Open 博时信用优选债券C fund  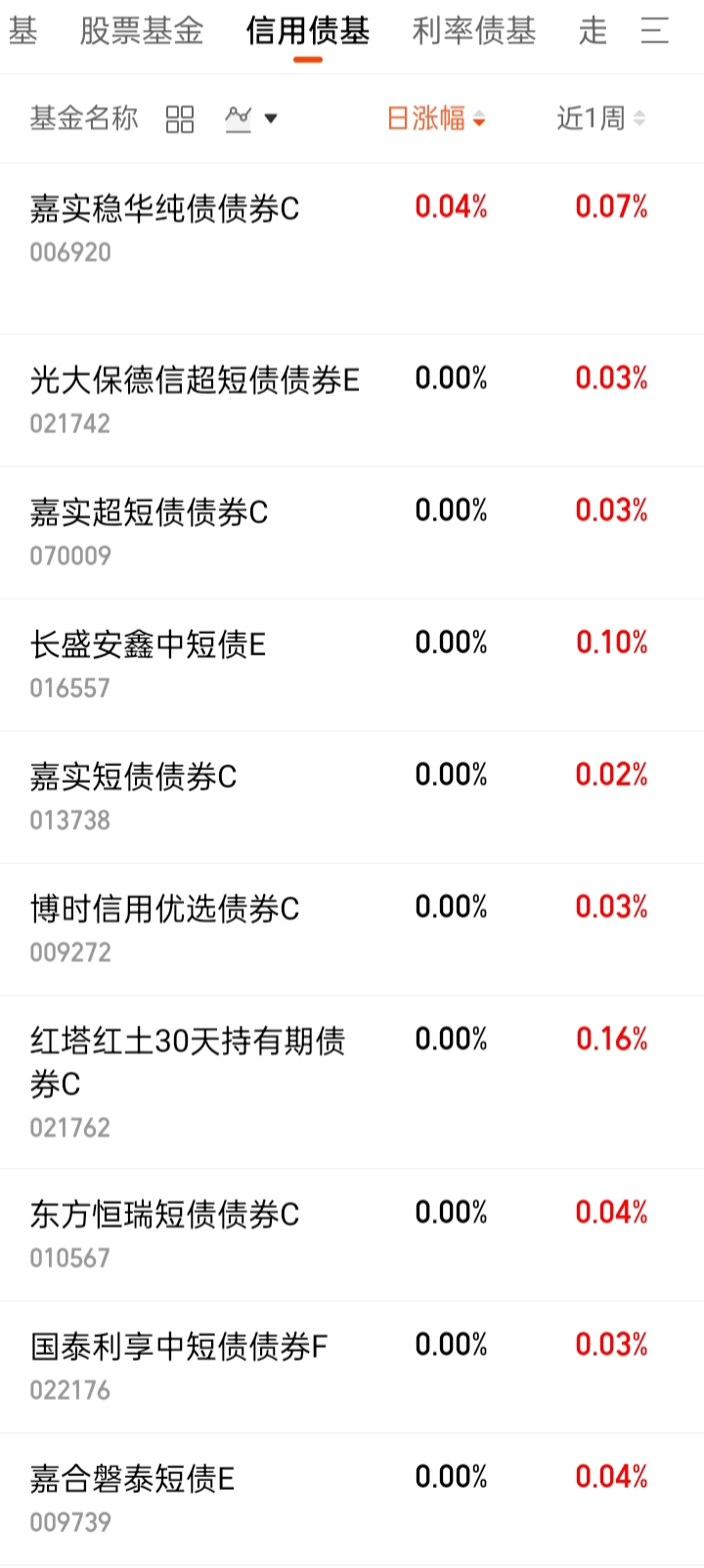pos(352,929)
